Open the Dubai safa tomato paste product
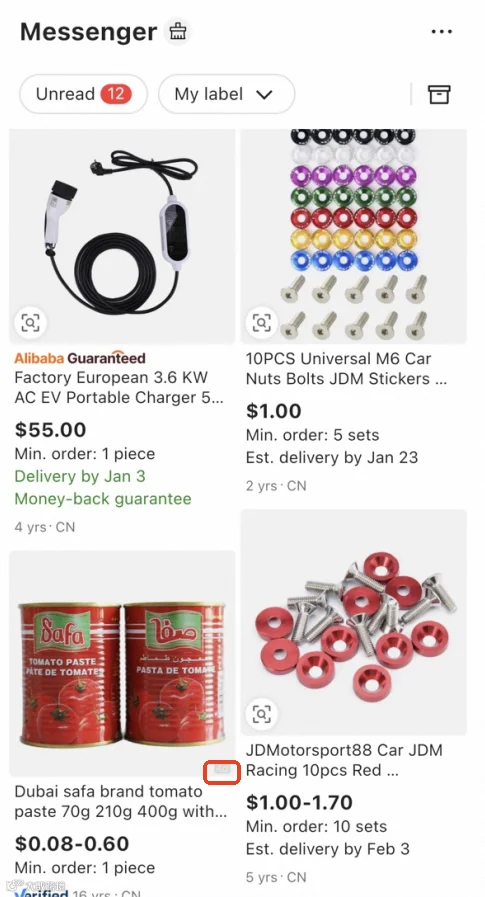Screen dimensions: 485x897 click(x=122, y=724)
